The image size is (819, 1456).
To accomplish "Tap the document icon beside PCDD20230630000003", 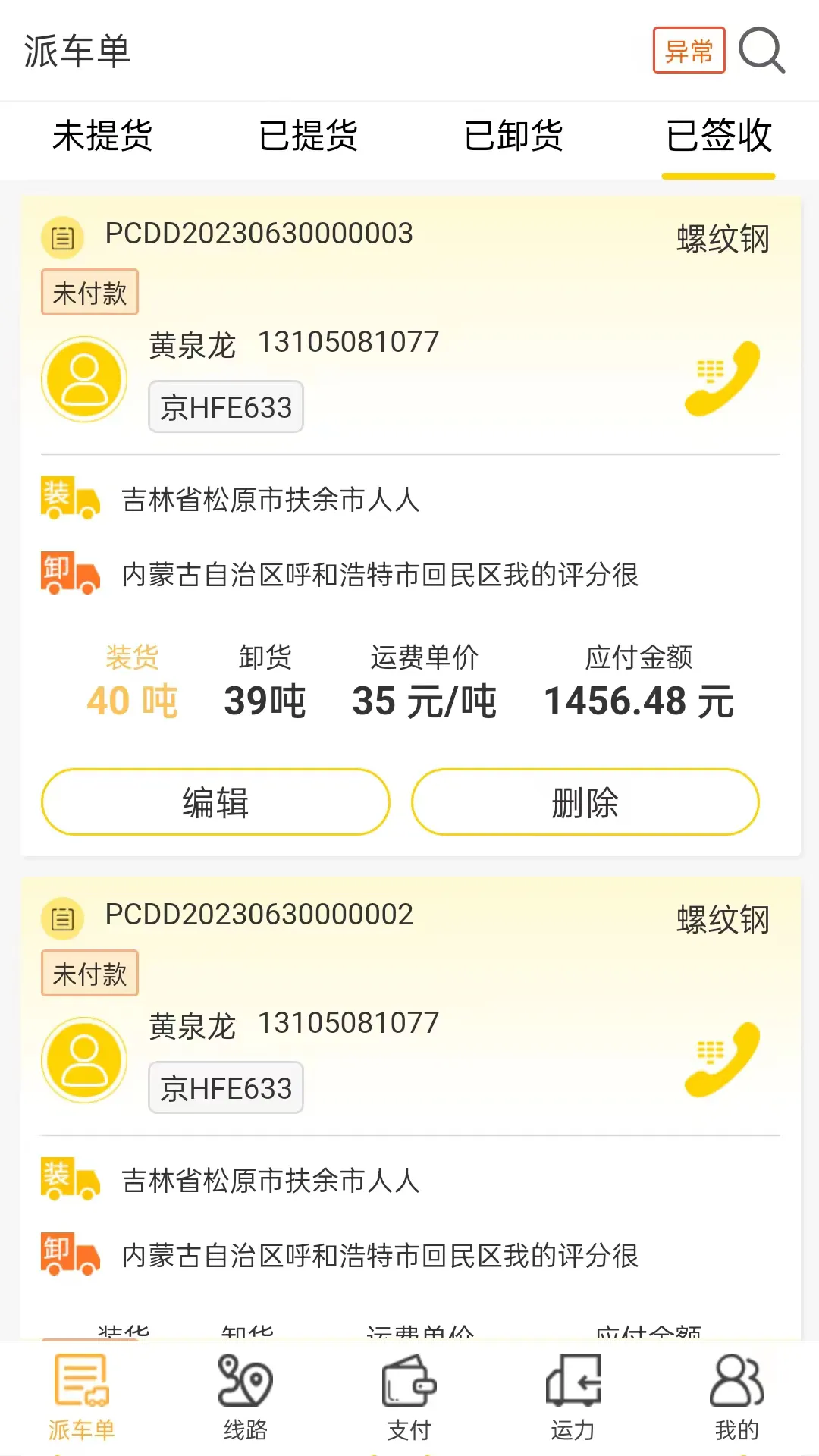I will coord(62,236).
